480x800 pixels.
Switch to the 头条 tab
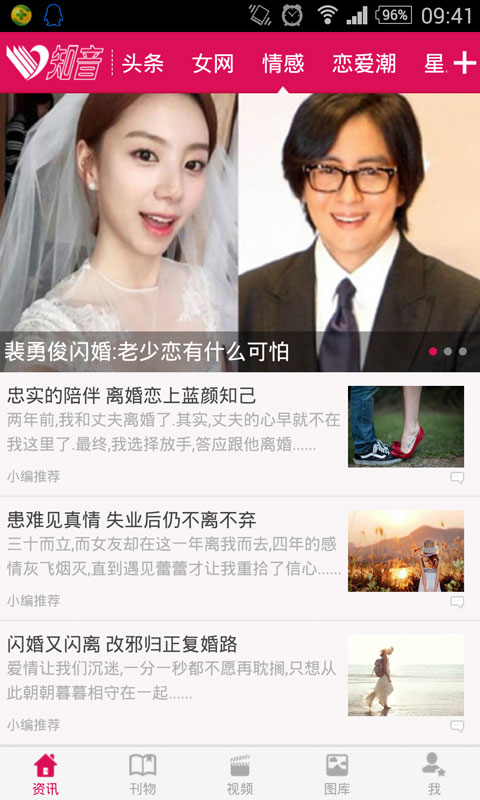pos(143,64)
